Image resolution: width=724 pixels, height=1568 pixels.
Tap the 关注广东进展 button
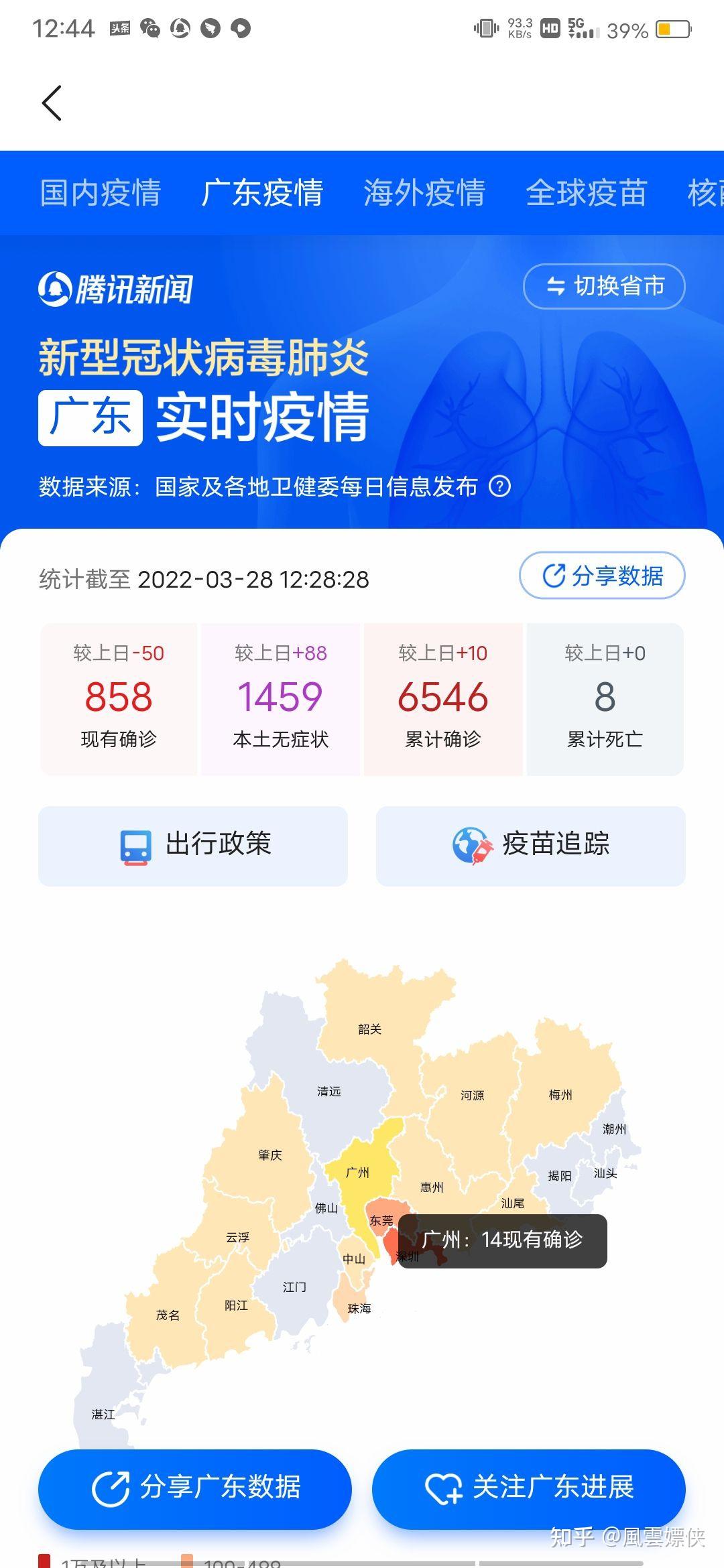click(529, 1489)
